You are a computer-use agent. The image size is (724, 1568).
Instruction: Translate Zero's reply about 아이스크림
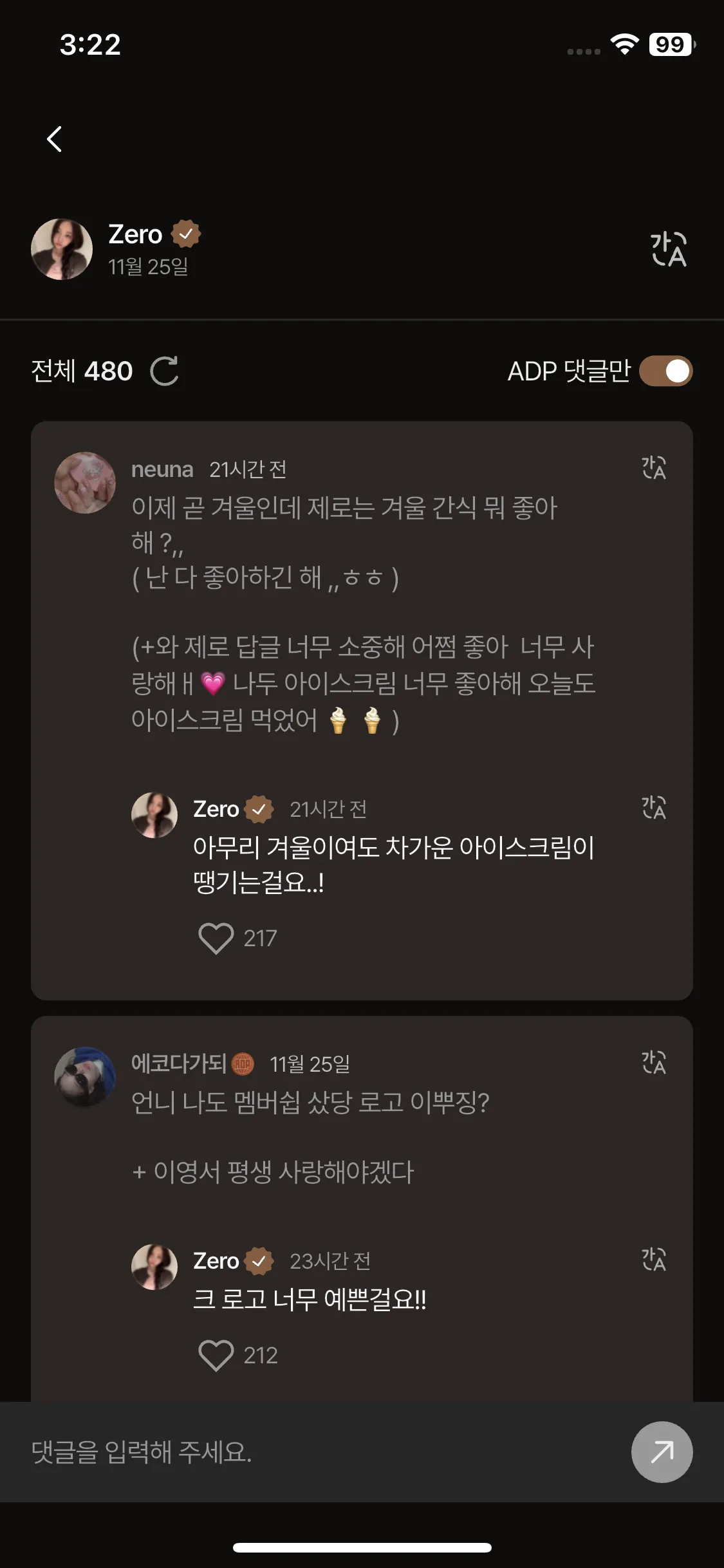point(654,808)
